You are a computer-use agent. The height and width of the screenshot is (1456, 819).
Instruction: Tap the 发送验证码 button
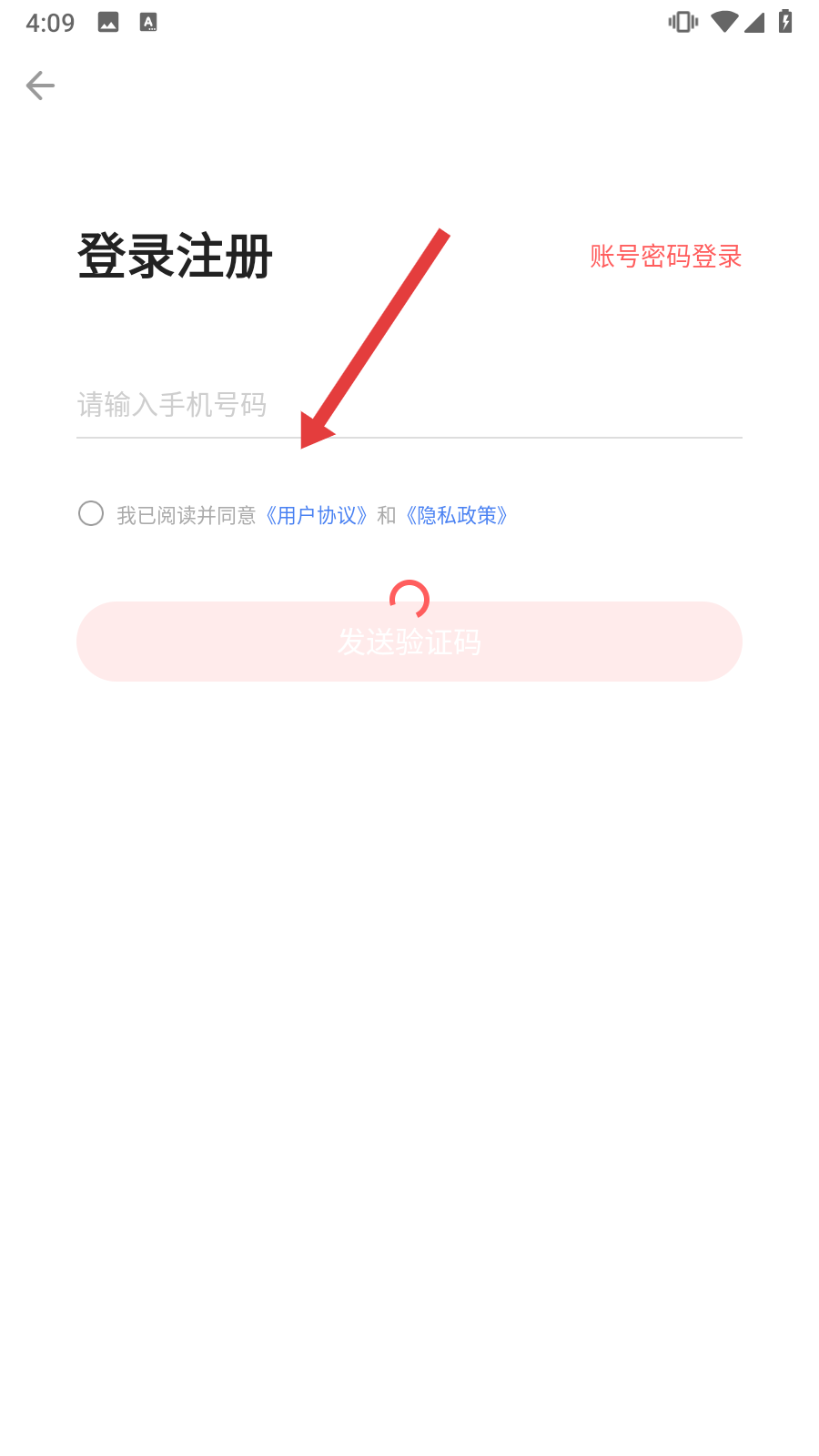[x=409, y=642]
